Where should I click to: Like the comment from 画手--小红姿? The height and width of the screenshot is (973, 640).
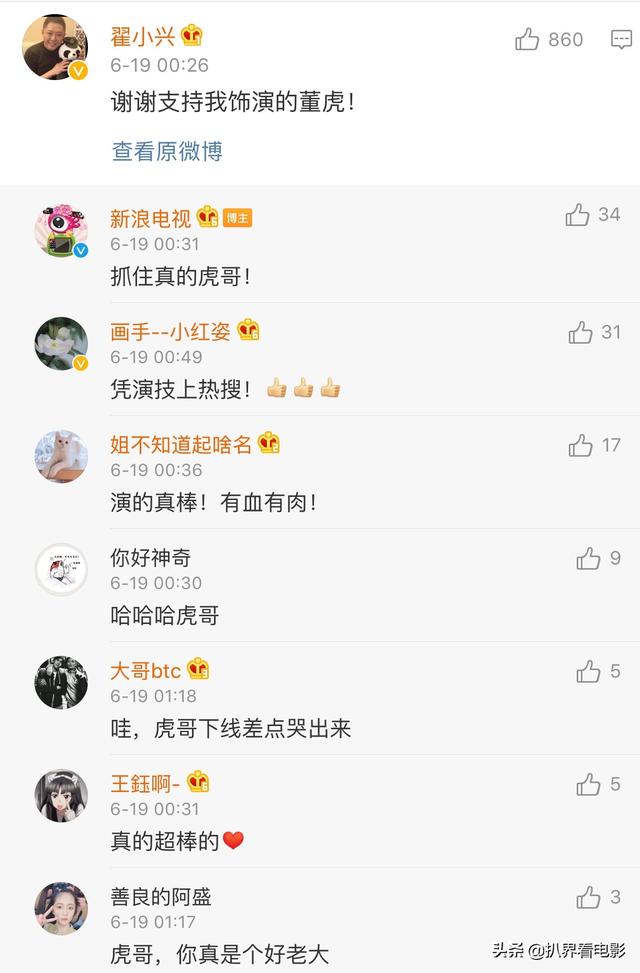click(581, 333)
